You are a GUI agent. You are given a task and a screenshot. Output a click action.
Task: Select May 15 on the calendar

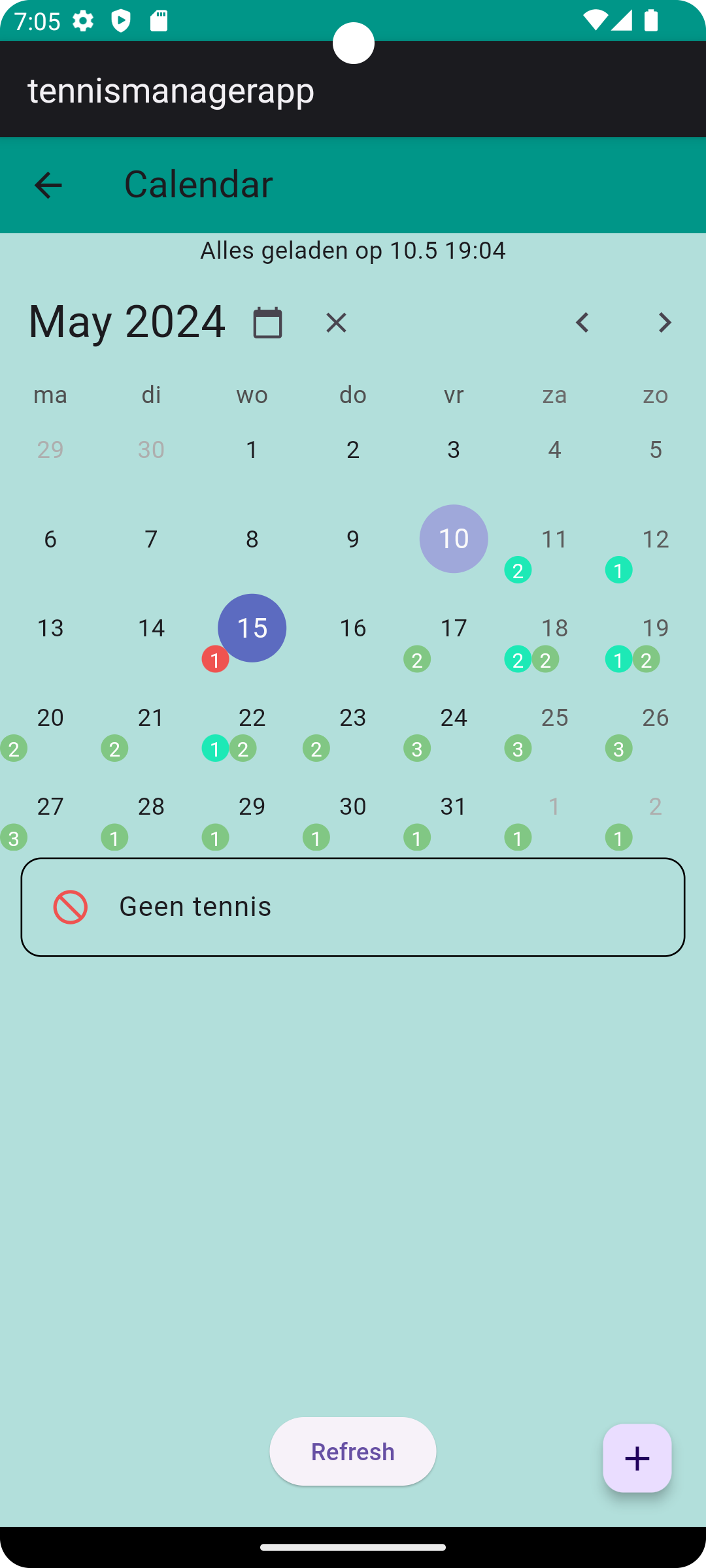[x=252, y=628]
